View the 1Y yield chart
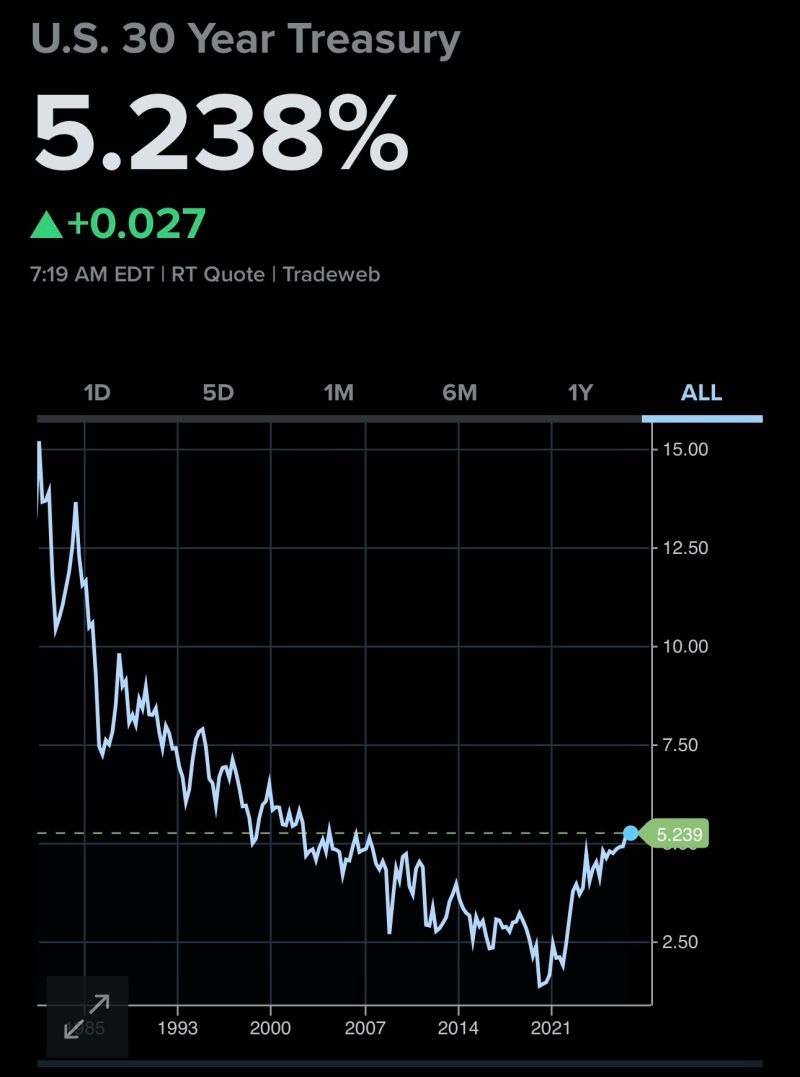 [580, 393]
